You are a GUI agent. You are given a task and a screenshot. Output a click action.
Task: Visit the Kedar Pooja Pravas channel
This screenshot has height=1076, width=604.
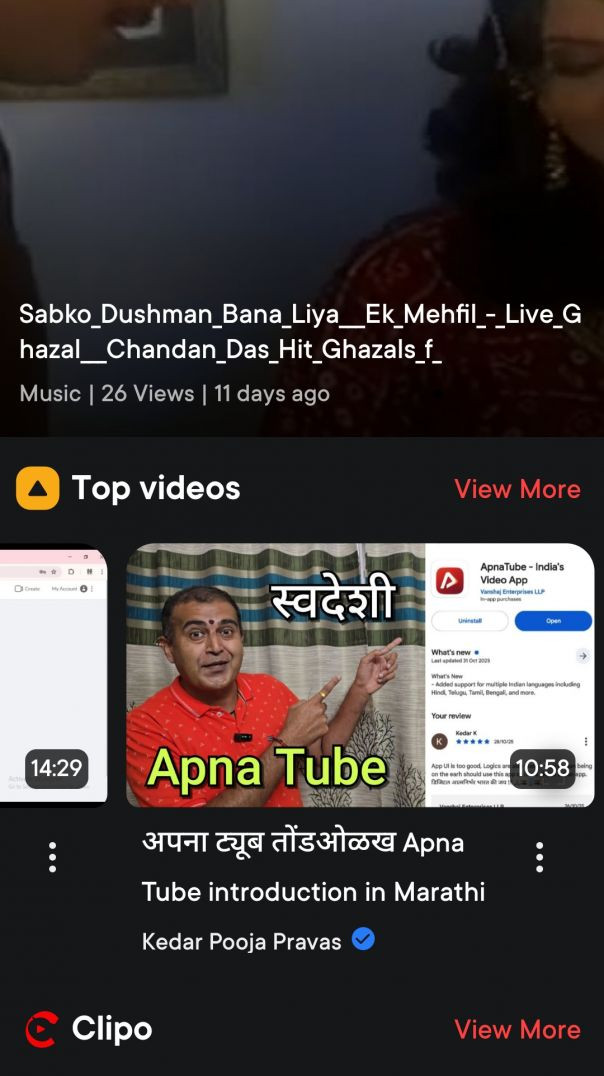(x=242, y=941)
